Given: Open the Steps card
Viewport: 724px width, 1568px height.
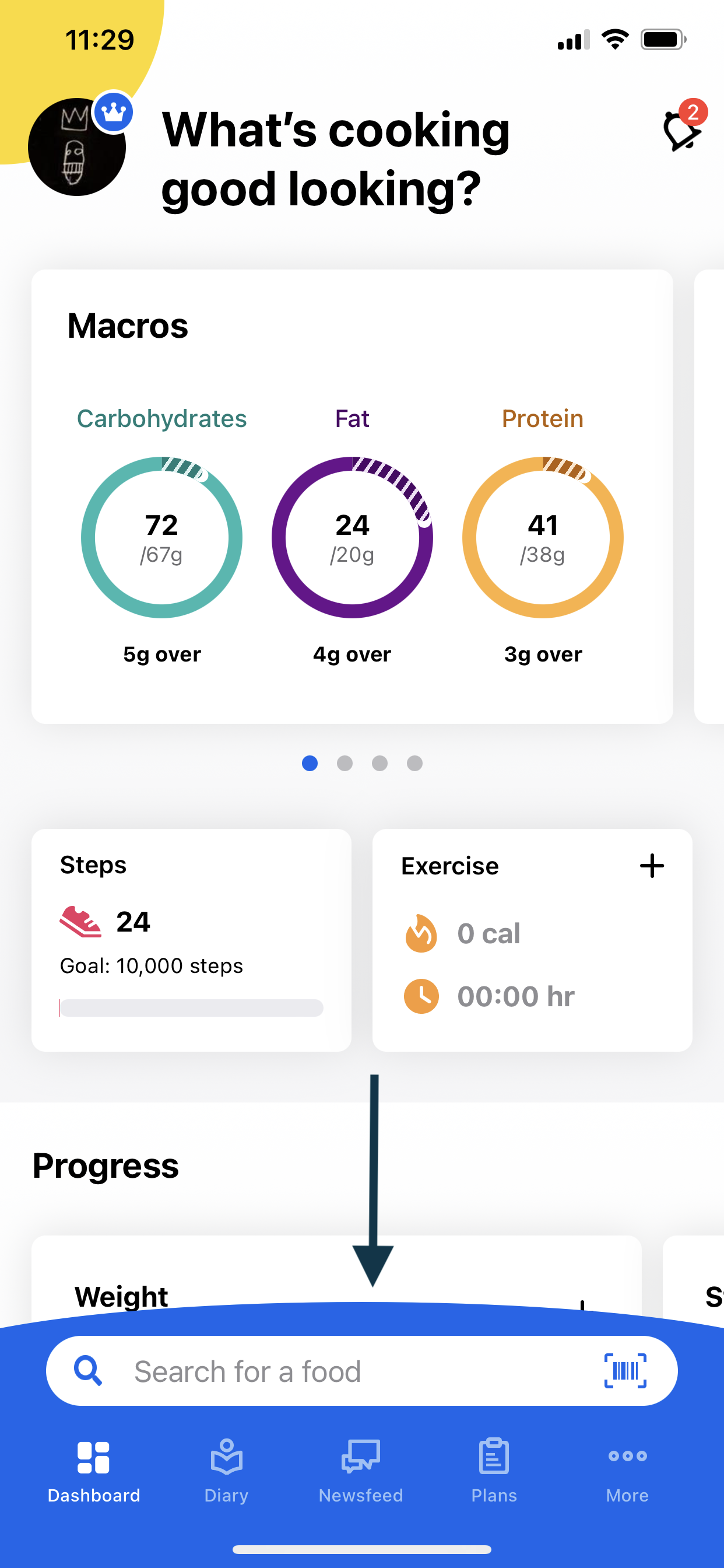Looking at the screenshot, I should [x=191, y=940].
